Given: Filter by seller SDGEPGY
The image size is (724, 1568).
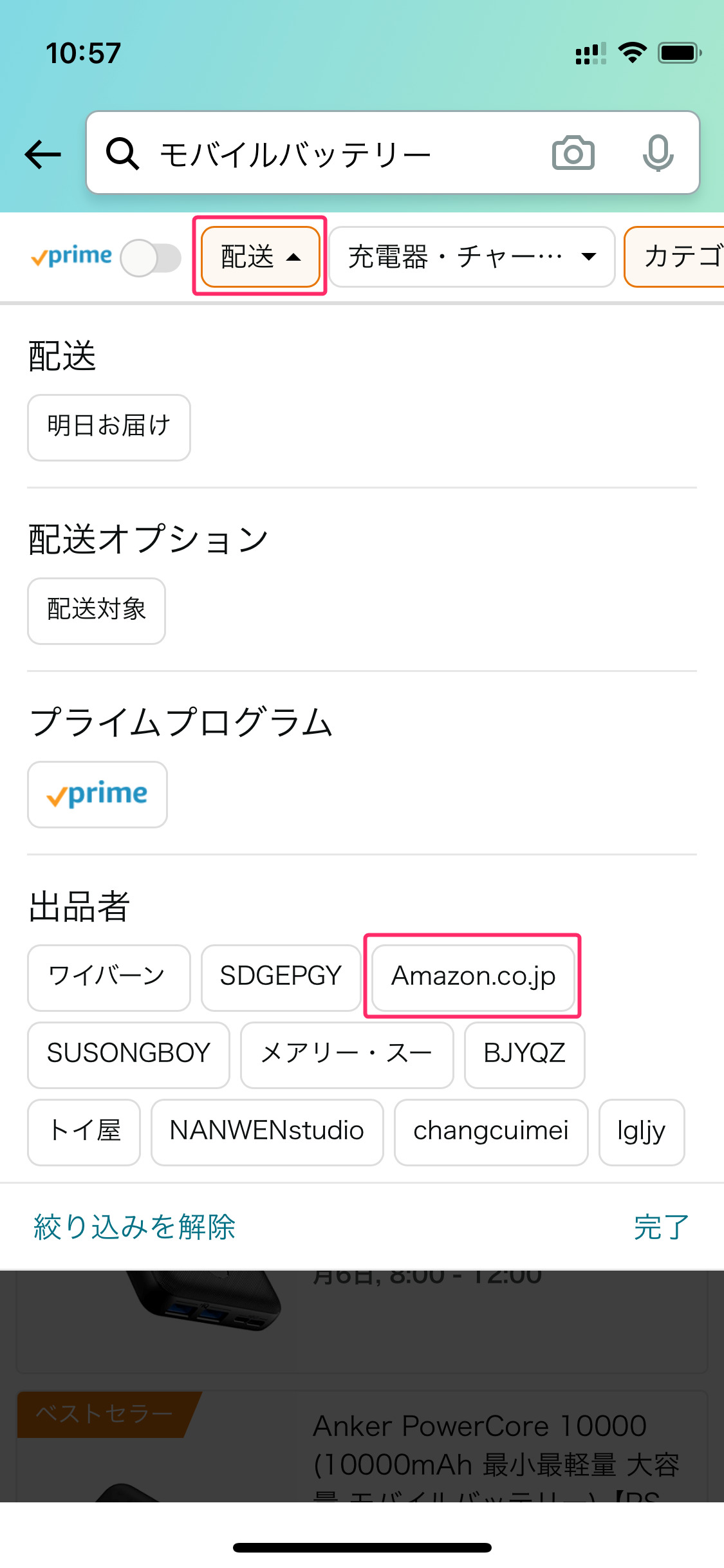Looking at the screenshot, I should point(281,977).
